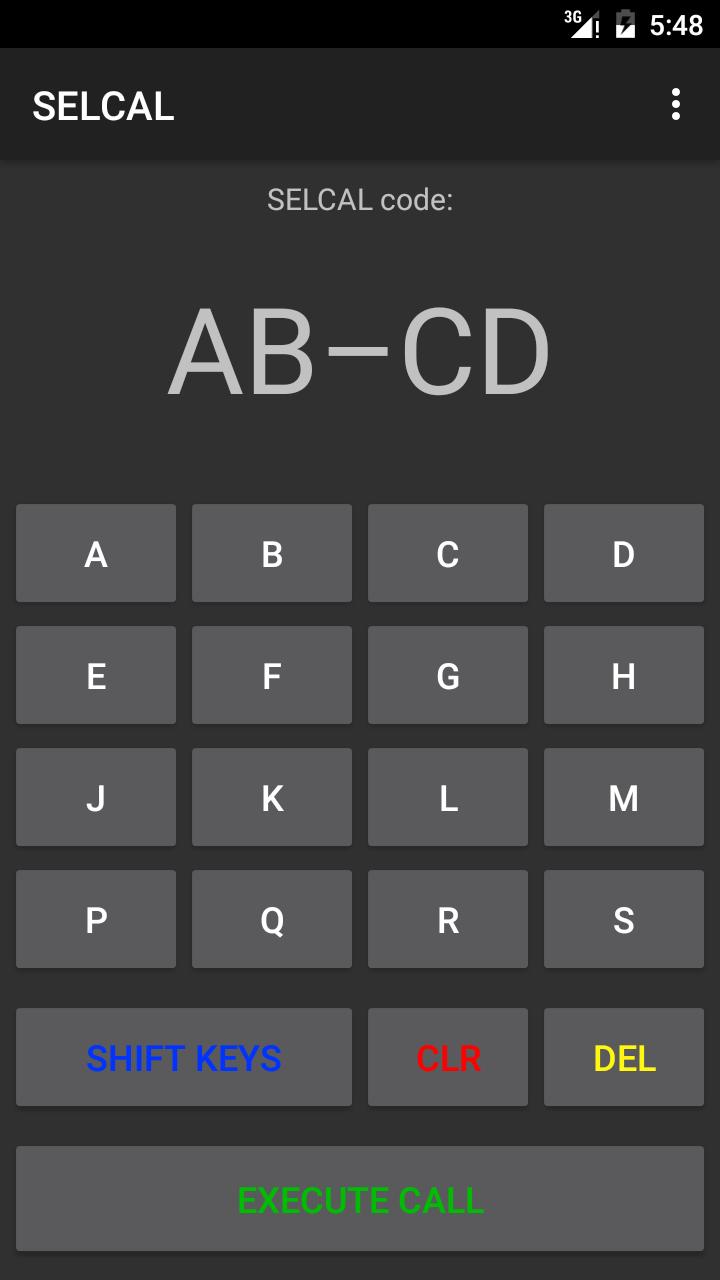
Task: Tap the D key
Action: [624, 553]
